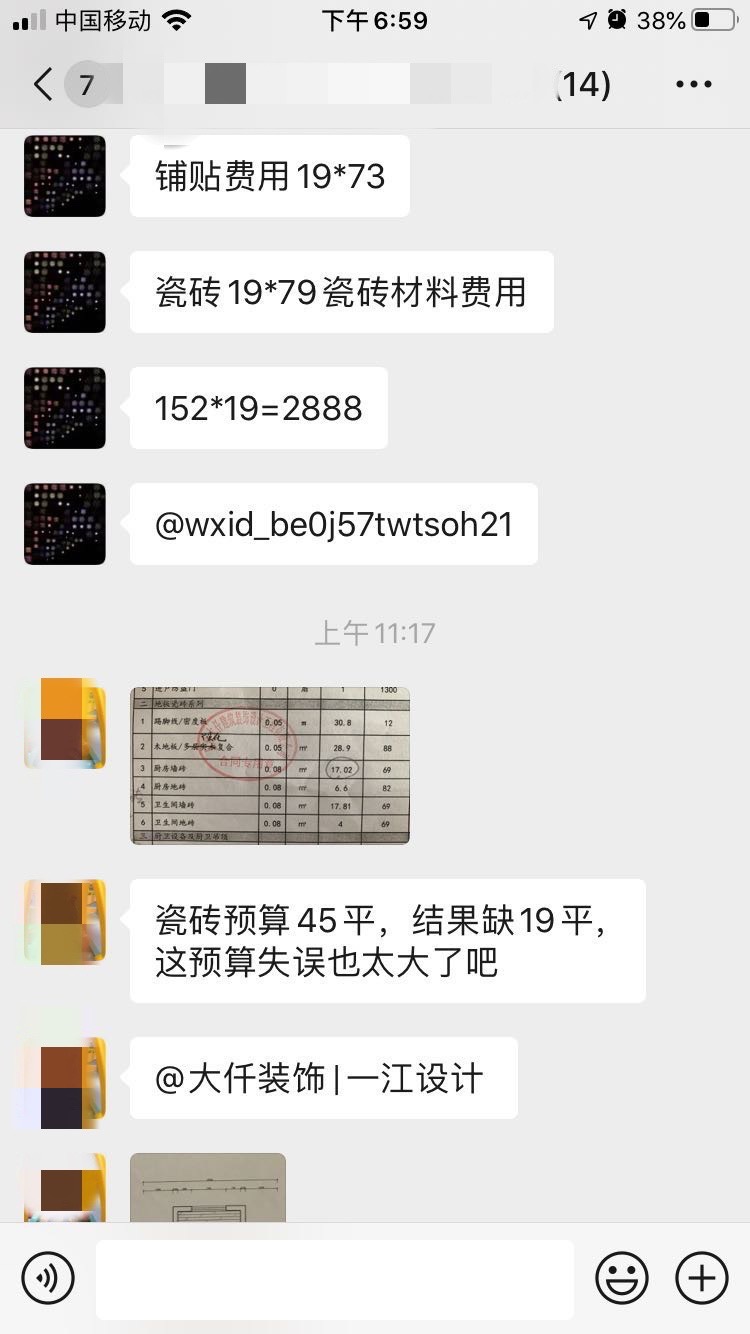The width and height of the screenshot is (750, 1334).
Task: Switch to voice message input
Action: 48,1278
